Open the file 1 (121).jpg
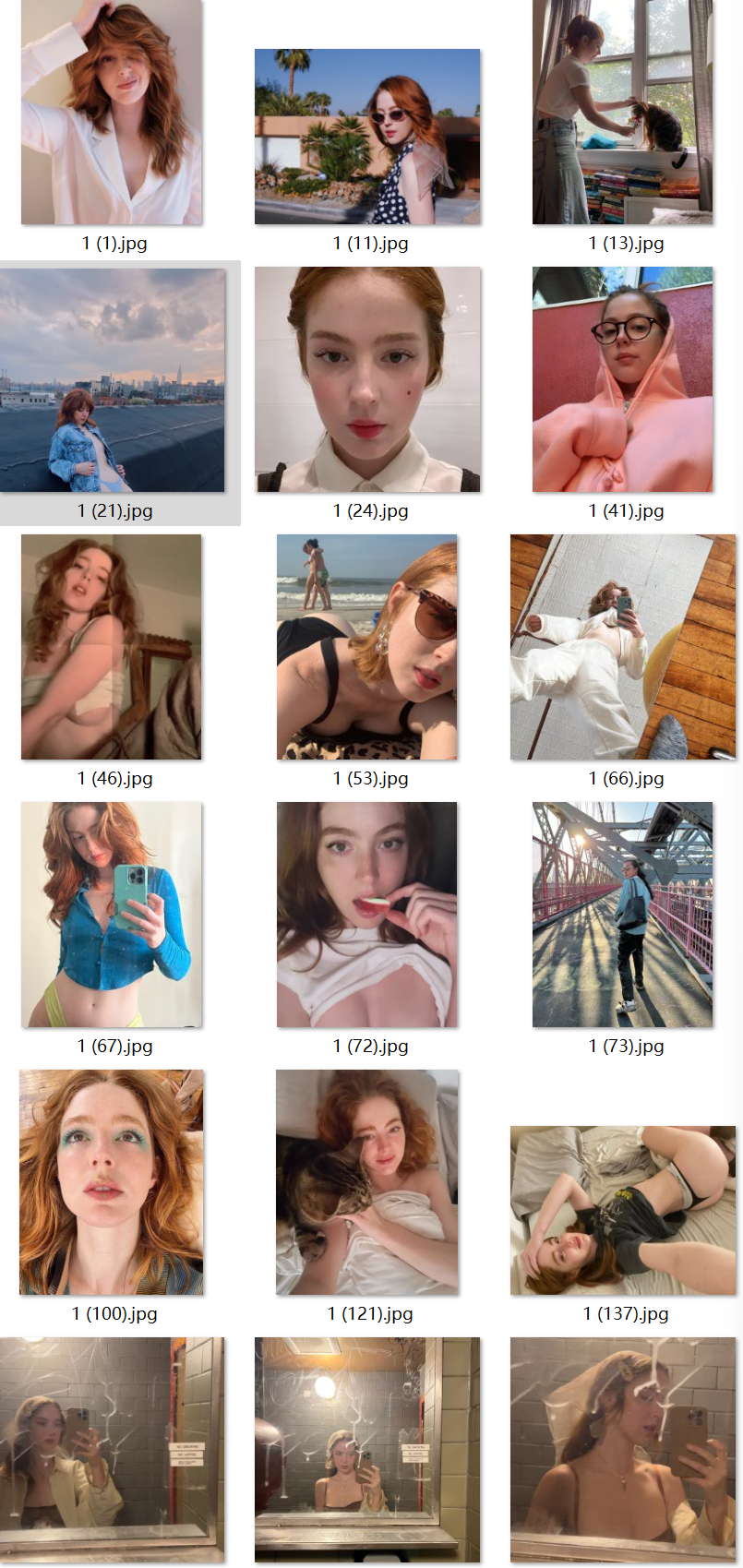Viewport: 743px width, 1568px height. [x=367, y=1182]
